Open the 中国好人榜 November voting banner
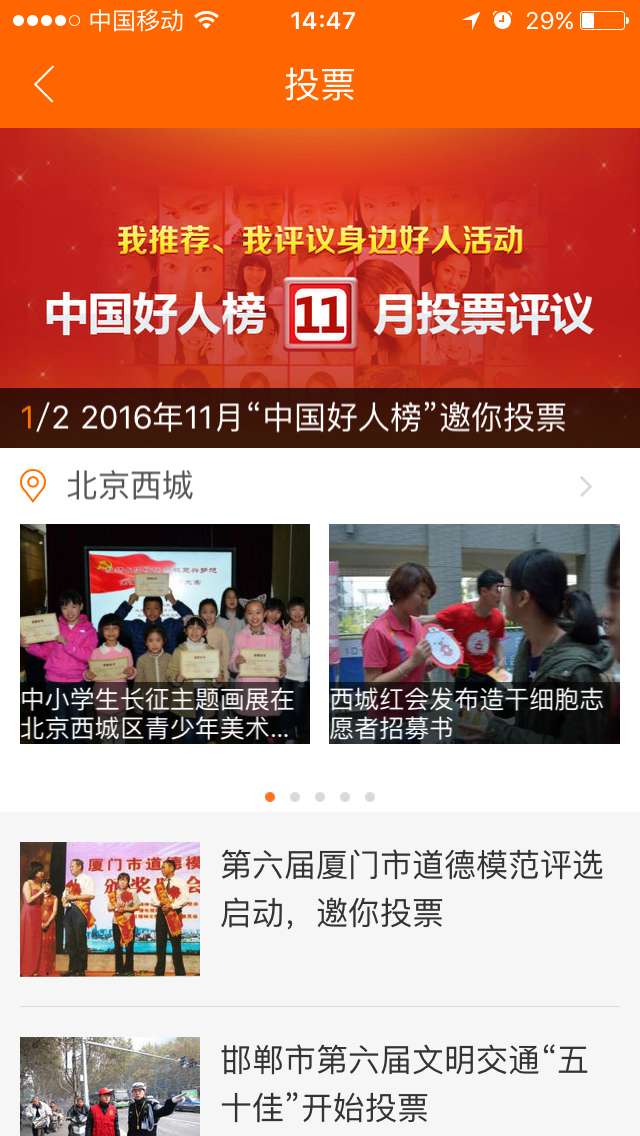Viewport: 640px width, 1136px height. [320, 288]
